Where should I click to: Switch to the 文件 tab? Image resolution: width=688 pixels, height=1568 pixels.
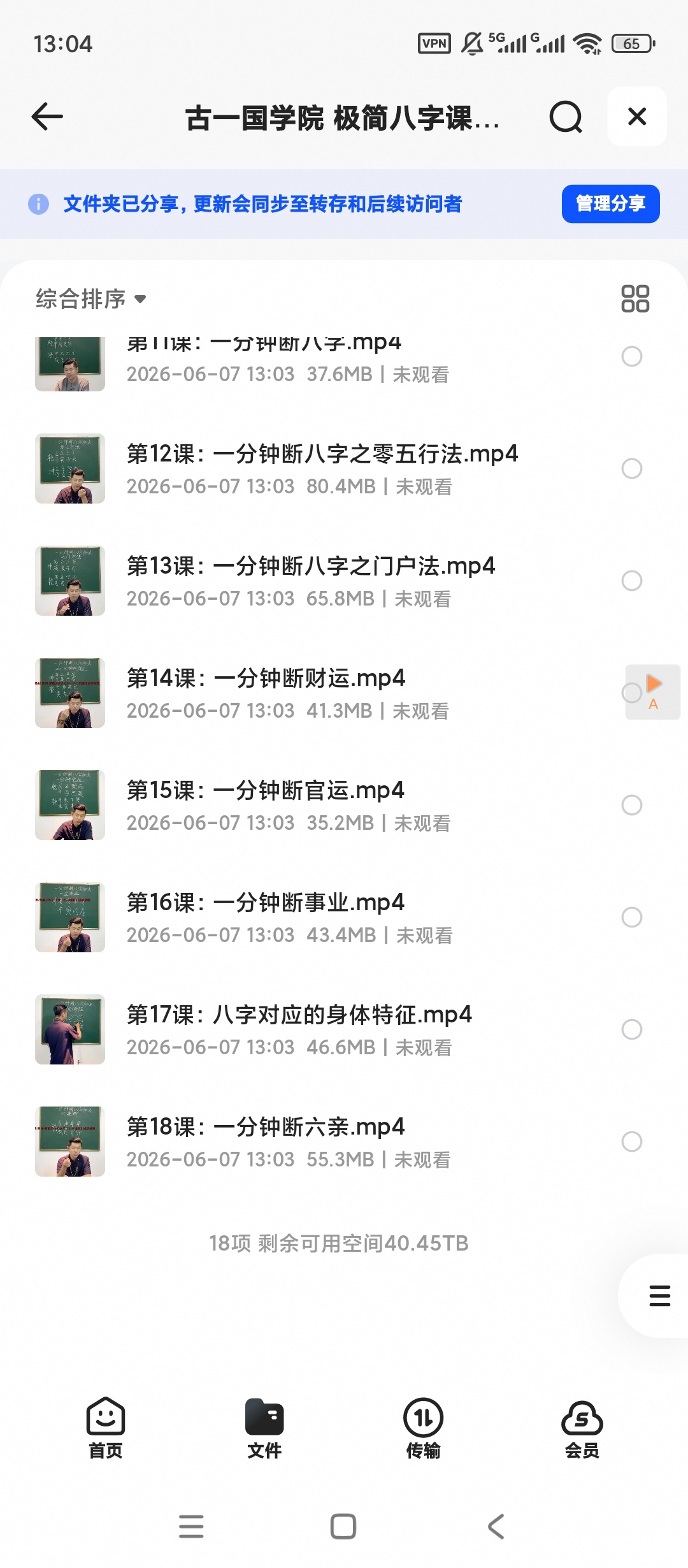[264, 1429]
